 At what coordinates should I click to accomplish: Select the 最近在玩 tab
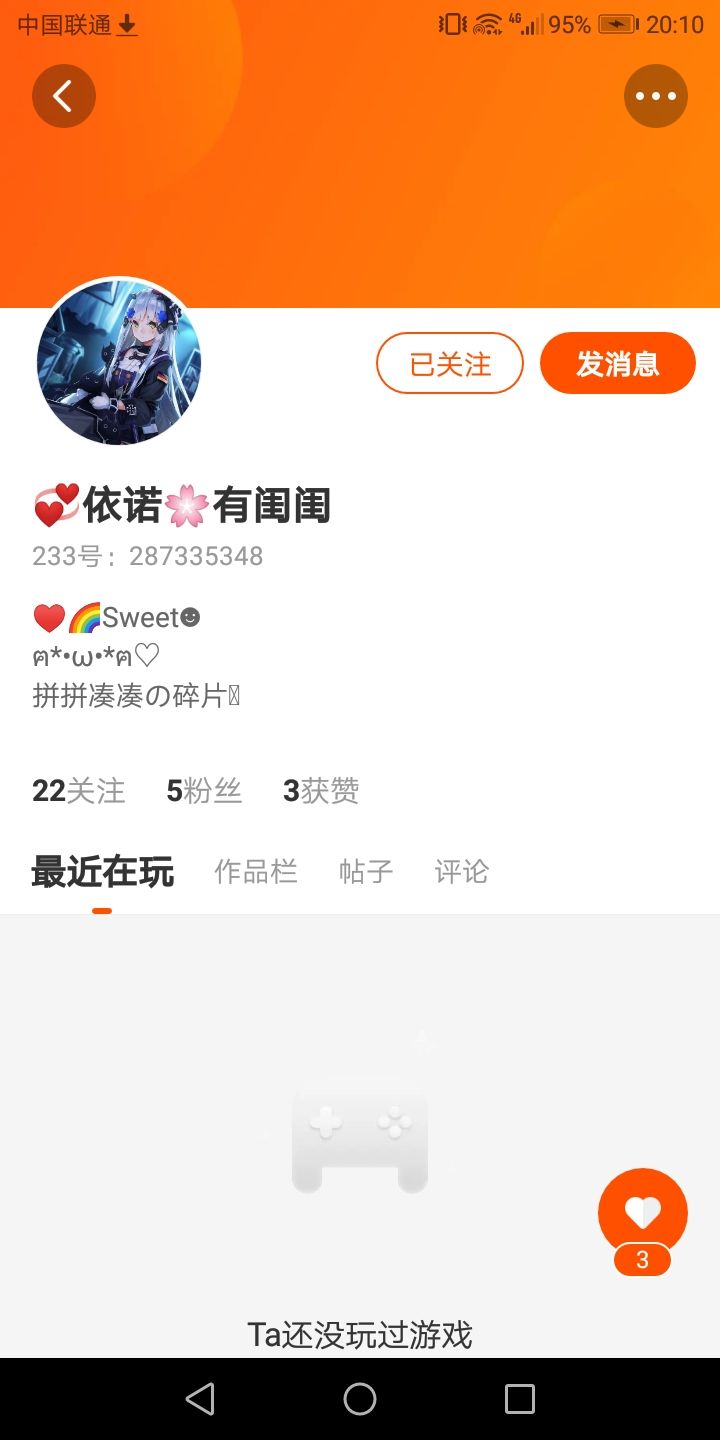coord(102,872)
